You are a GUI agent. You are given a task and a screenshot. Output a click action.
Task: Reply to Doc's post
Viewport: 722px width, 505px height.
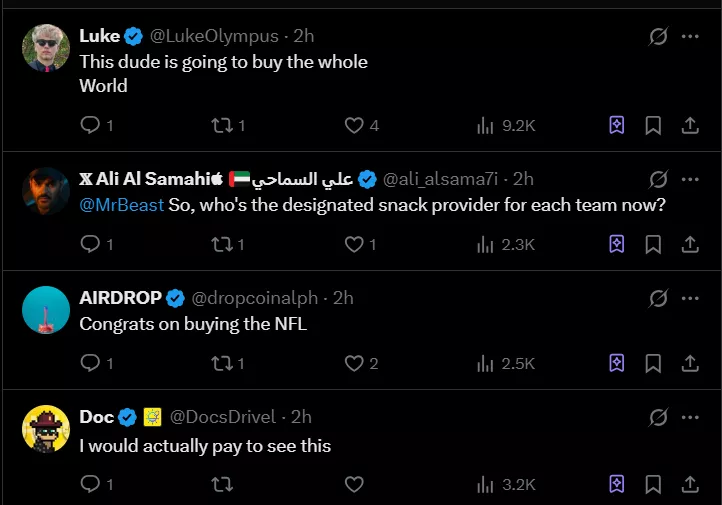tap(90, 484)
